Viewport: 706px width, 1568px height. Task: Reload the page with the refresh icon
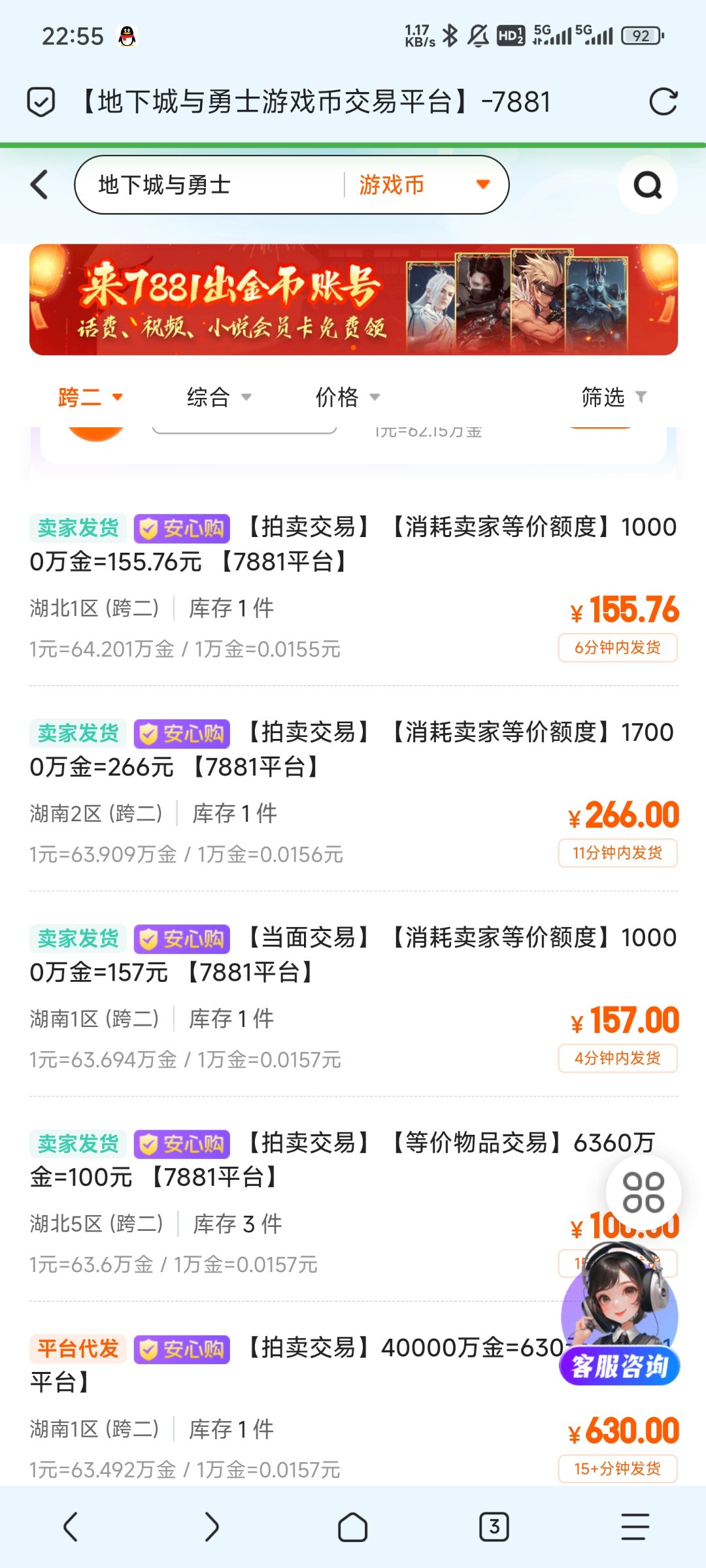[x=663, y=102]
